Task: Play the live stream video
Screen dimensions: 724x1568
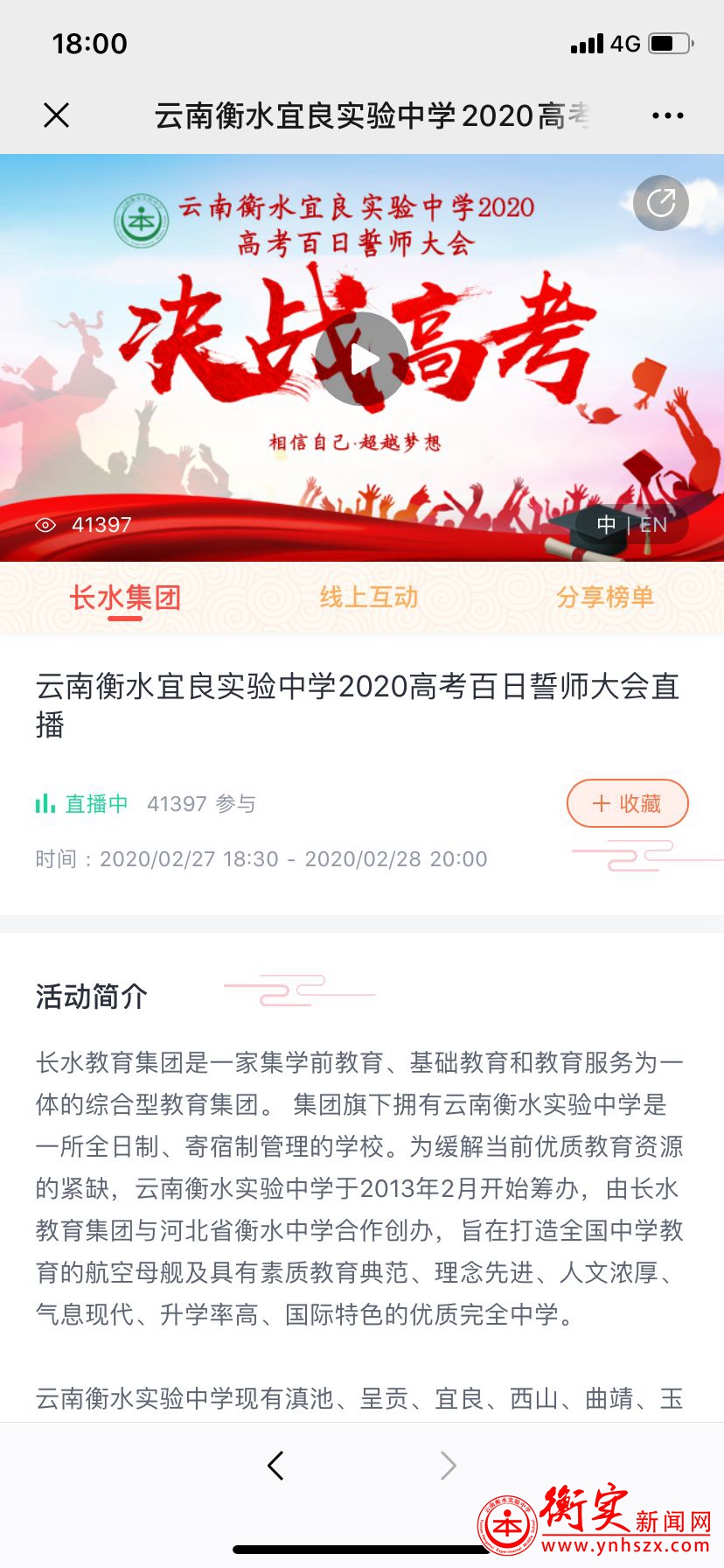Action: click(361, 359)
